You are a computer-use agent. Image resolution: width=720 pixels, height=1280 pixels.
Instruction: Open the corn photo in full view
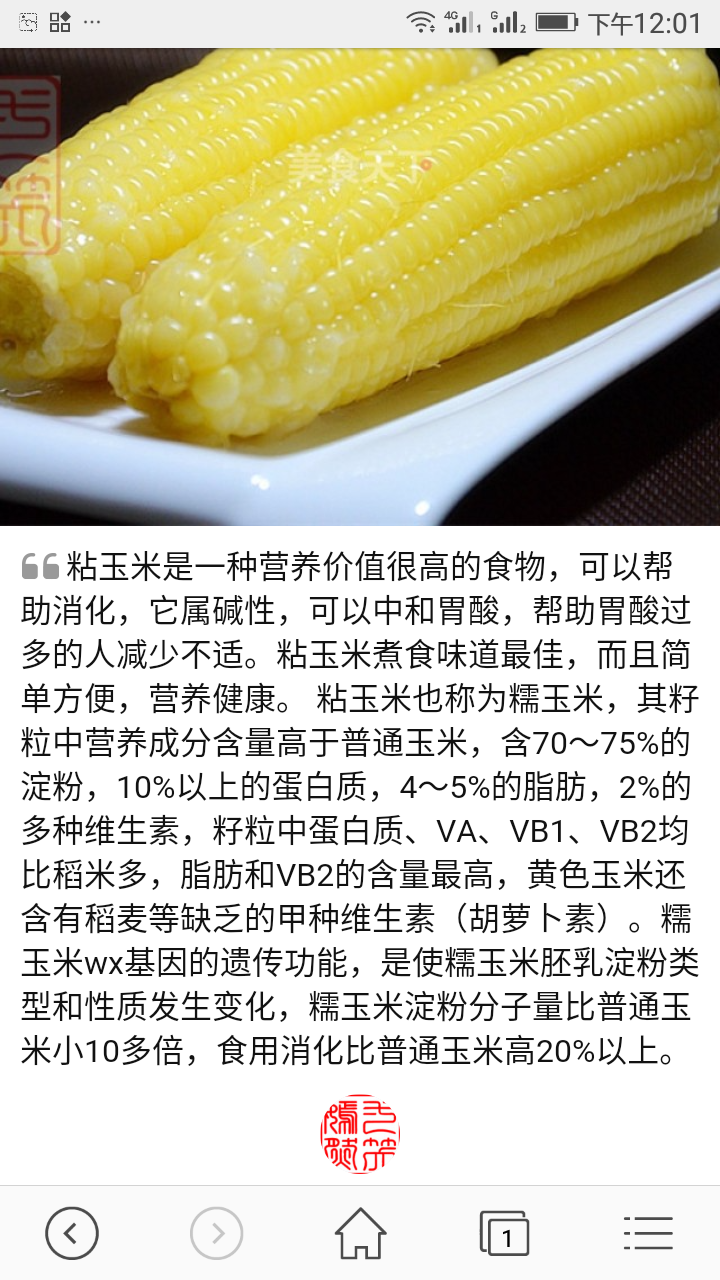coord(360,287)
